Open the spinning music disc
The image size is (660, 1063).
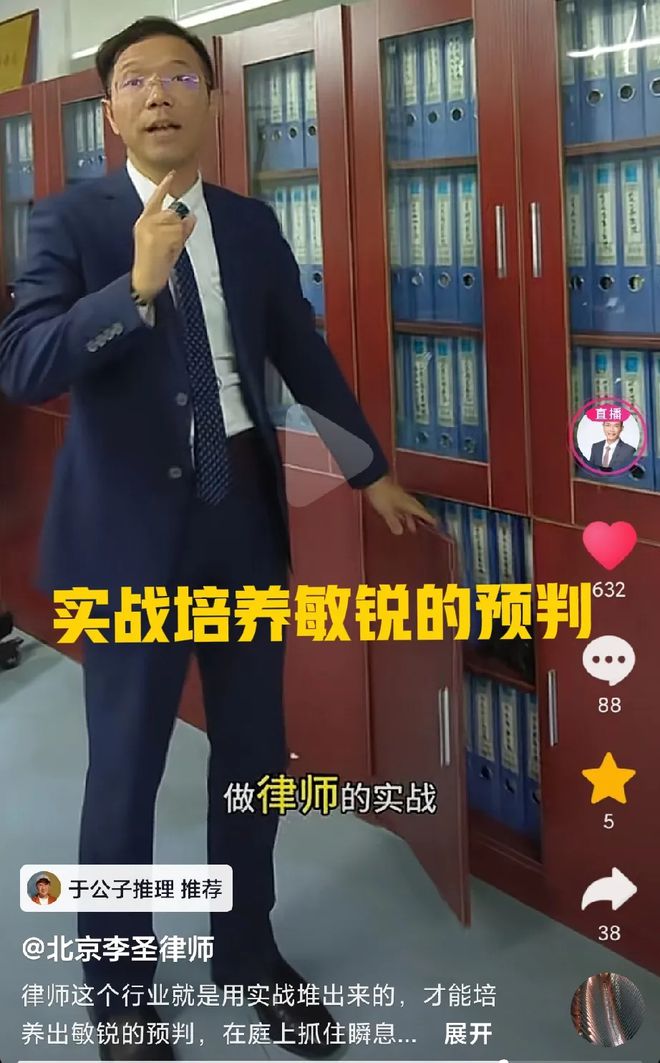point(608,1010)
